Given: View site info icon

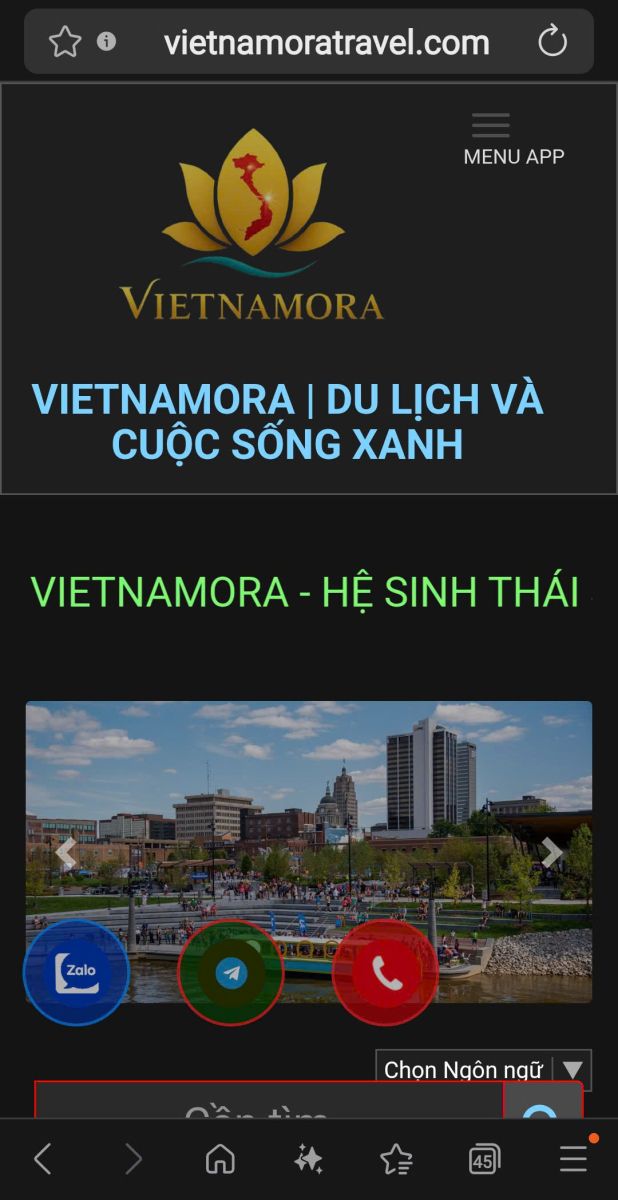Looking at the screenshot, I should pos(106,42).
